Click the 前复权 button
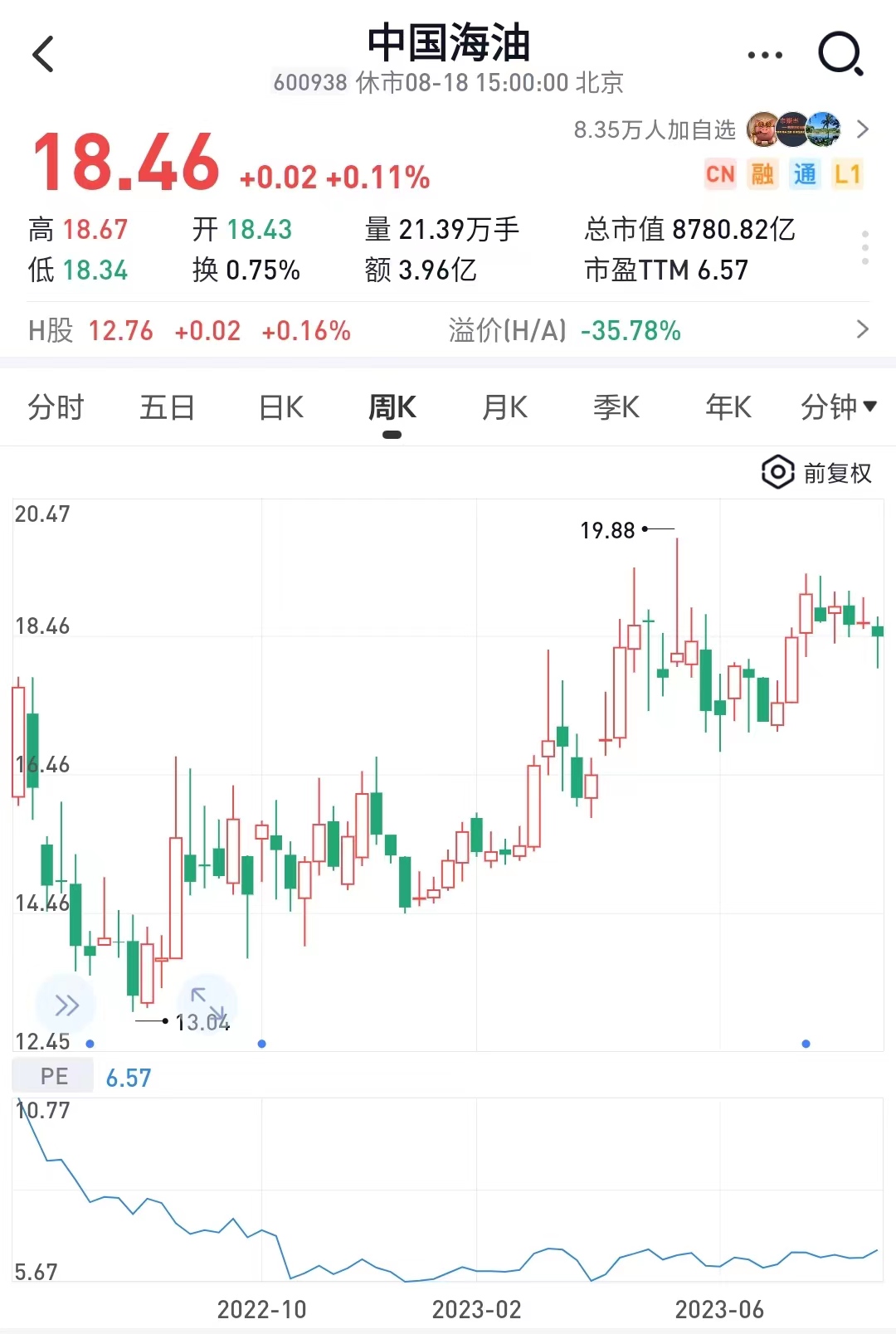 pyautogui.click(x=834, y=473)
